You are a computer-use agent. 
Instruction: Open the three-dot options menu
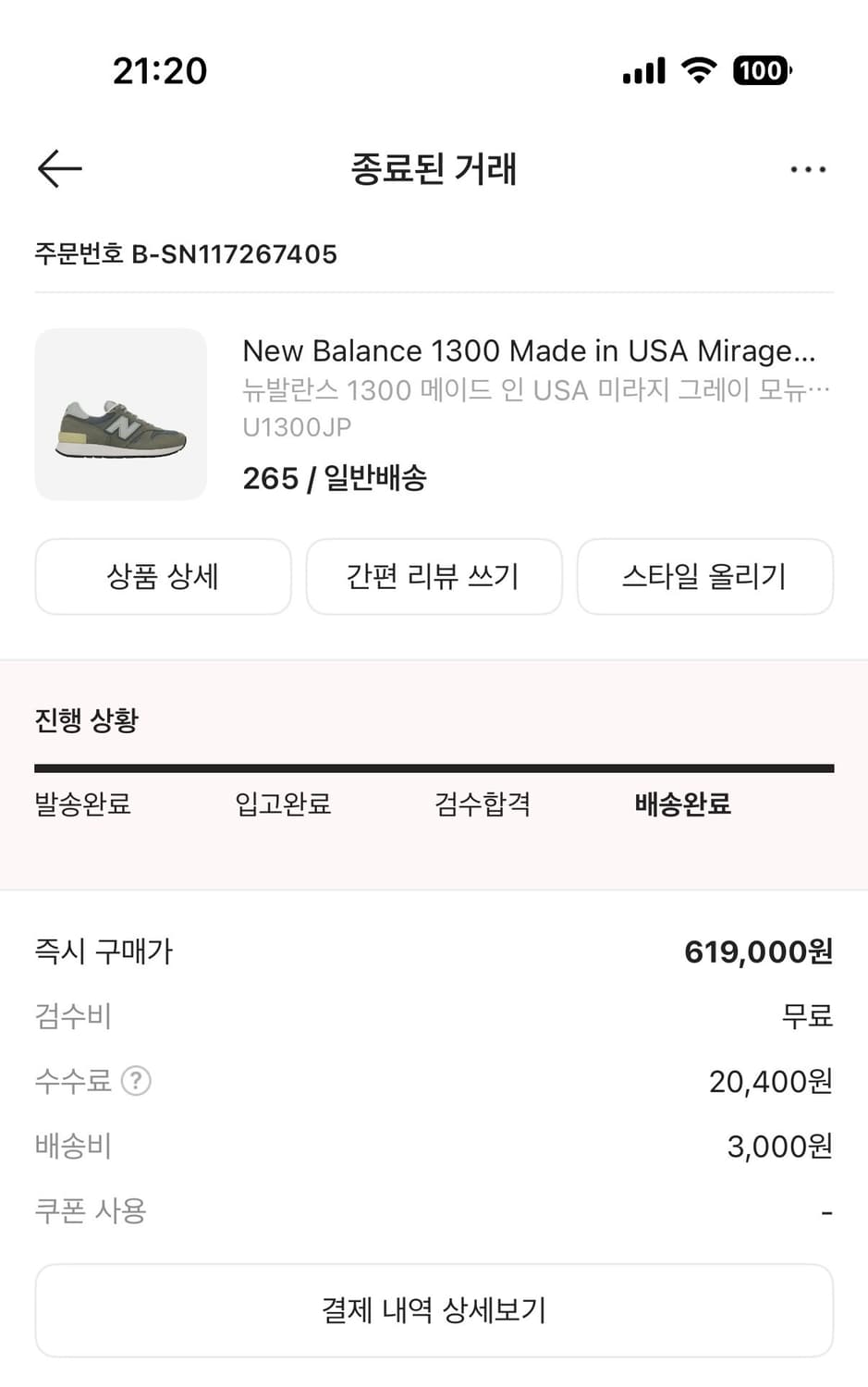point(808,168)
